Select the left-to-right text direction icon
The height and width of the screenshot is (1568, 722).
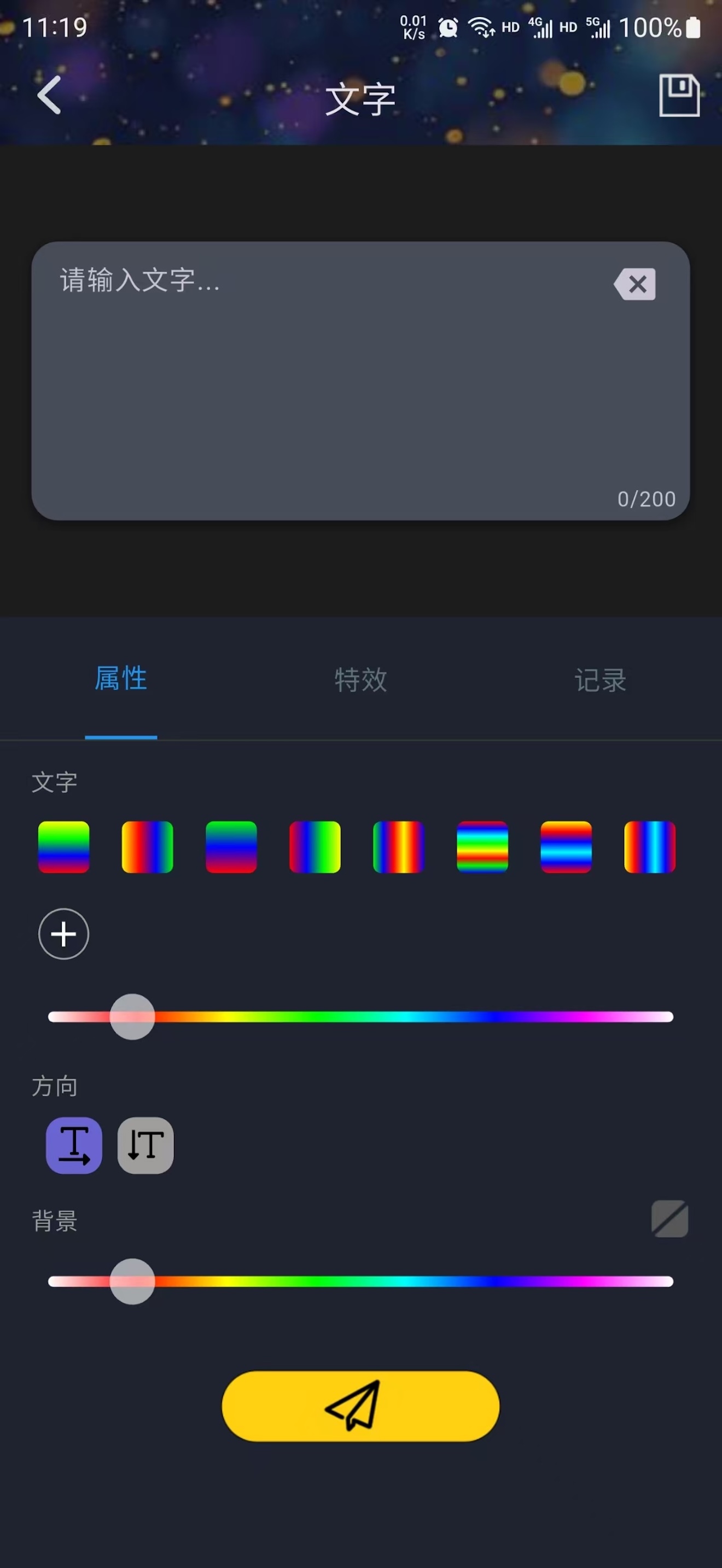[73, 1145]
